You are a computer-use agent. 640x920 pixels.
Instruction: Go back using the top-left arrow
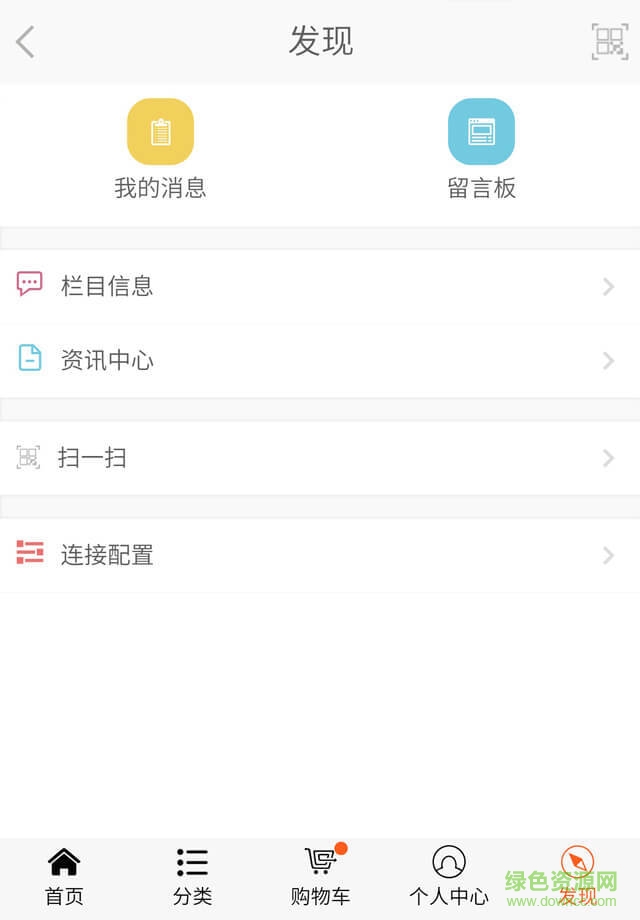pos(26,42)
